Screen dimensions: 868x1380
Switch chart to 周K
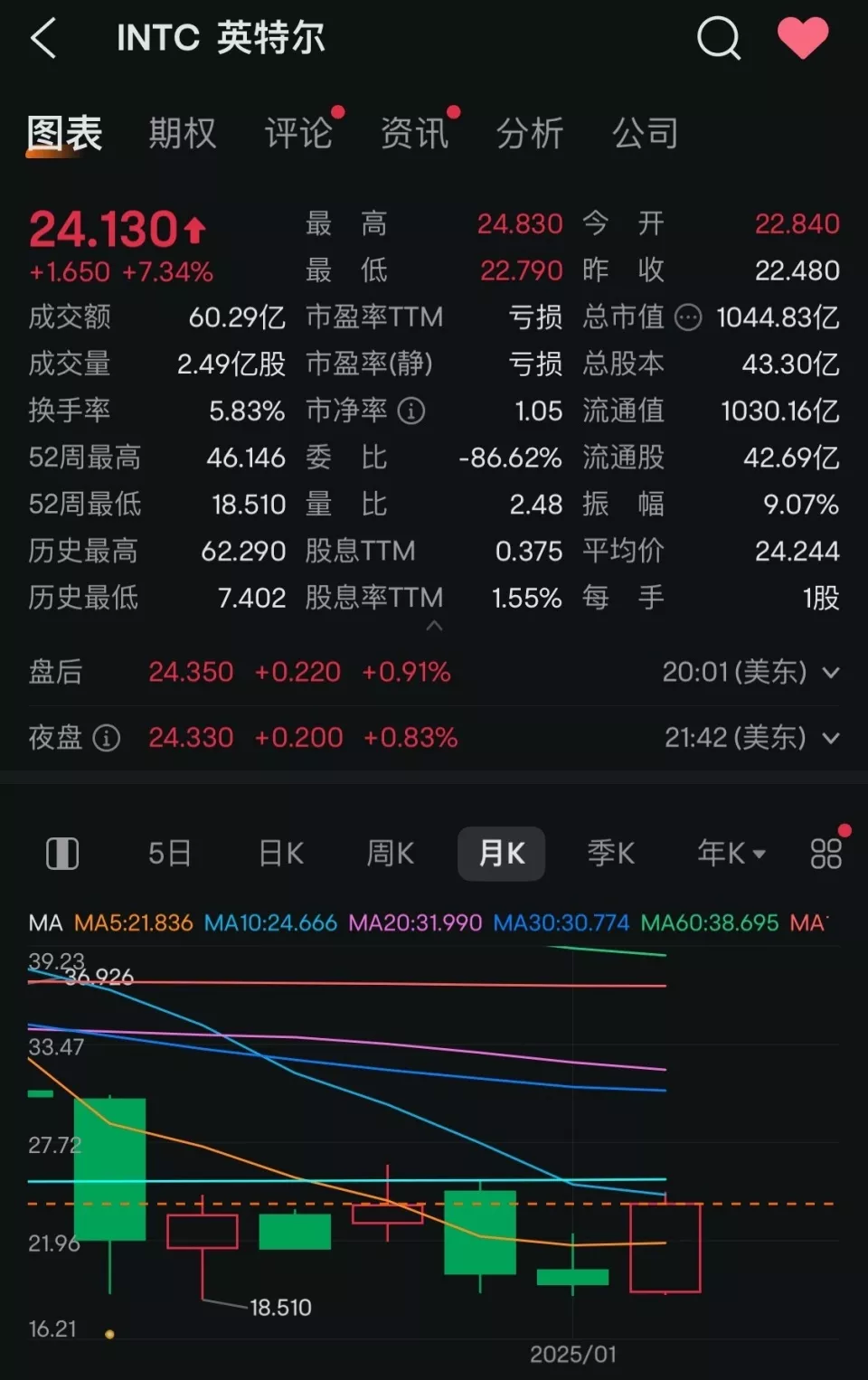click(x=390, y=853)
